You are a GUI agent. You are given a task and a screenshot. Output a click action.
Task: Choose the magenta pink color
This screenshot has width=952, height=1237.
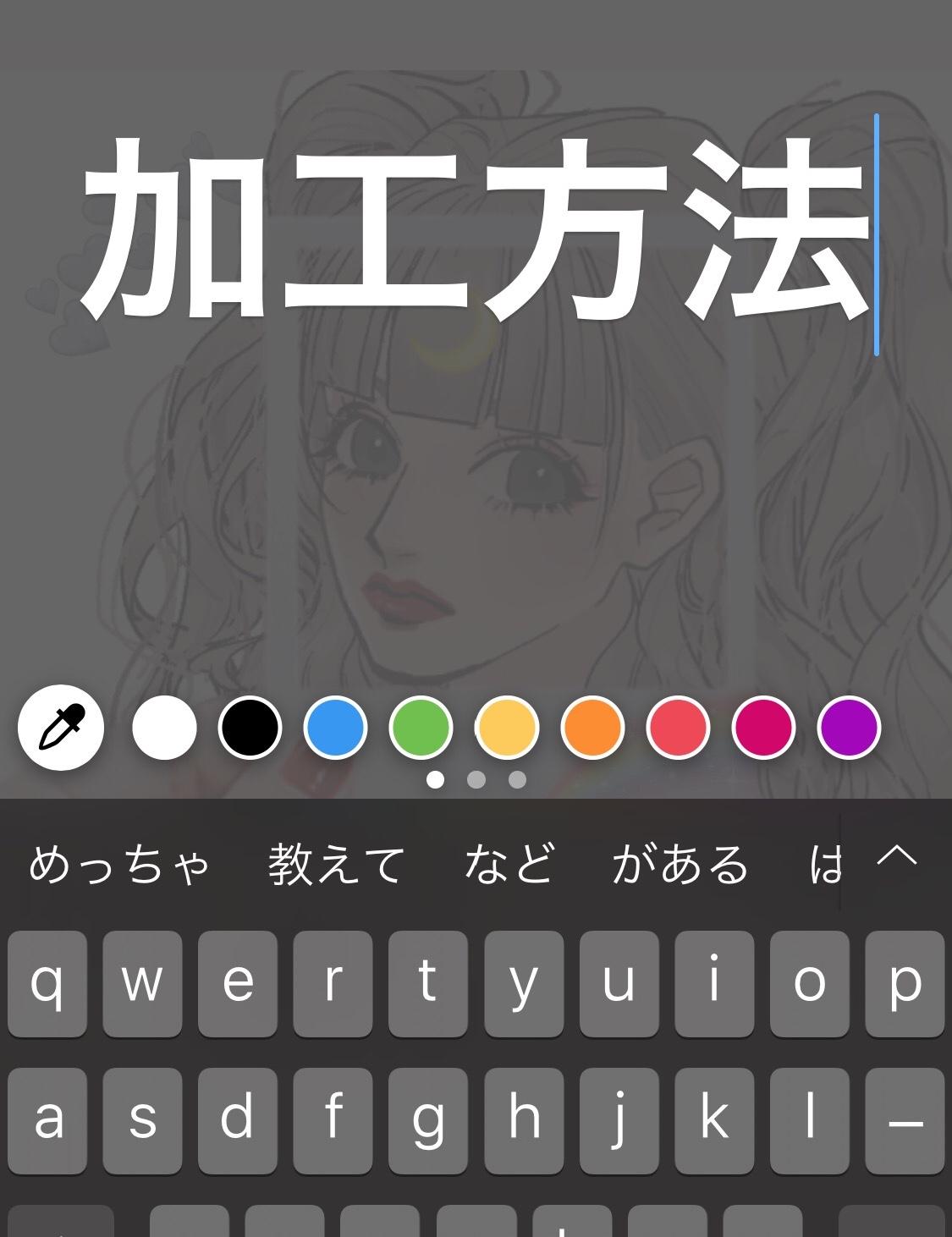click(764, 728)
